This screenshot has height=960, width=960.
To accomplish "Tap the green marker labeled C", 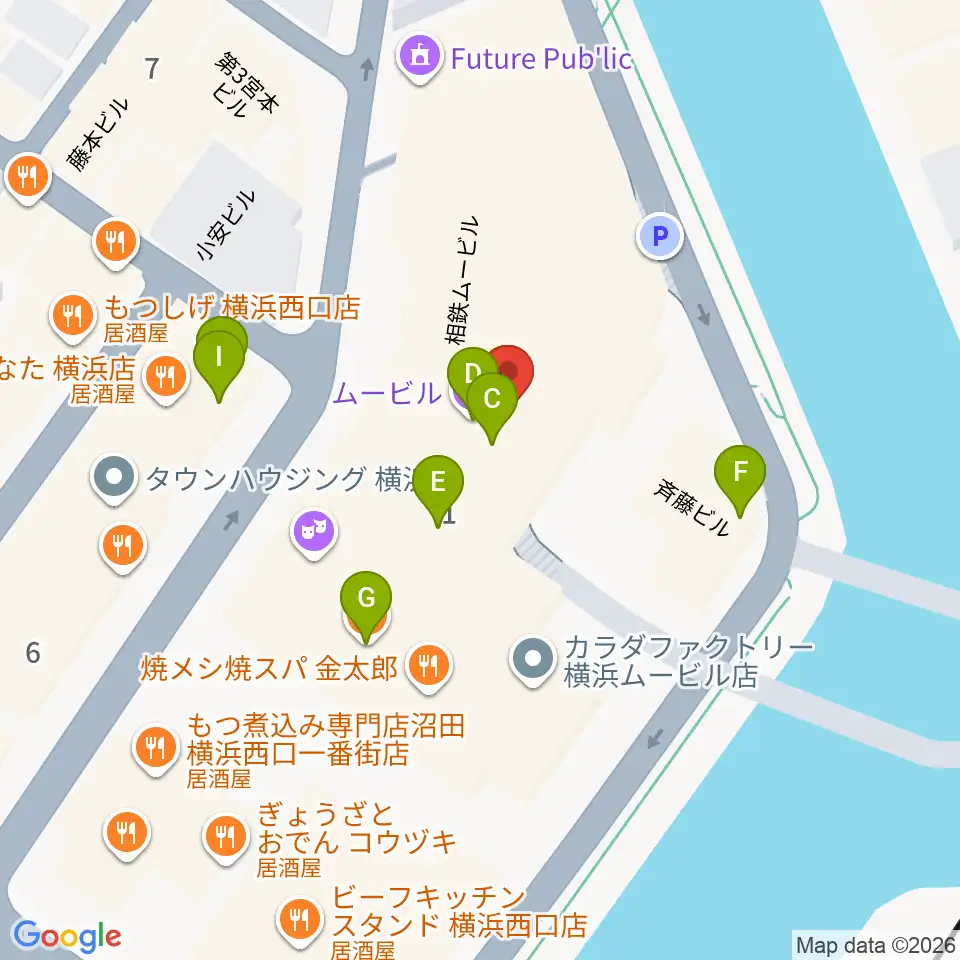I will 491,407.
